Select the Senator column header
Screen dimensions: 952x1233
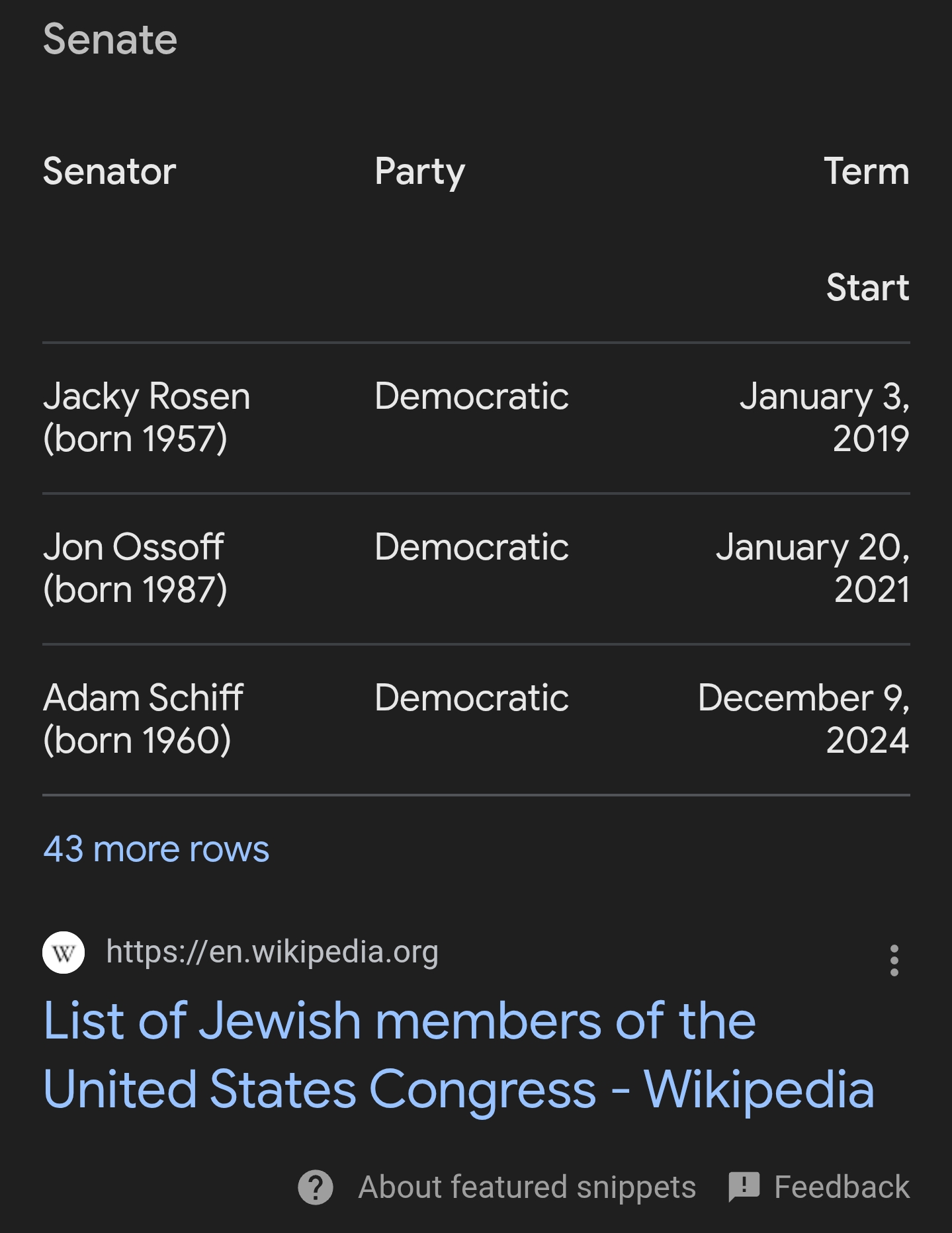[x=110, y=171]
